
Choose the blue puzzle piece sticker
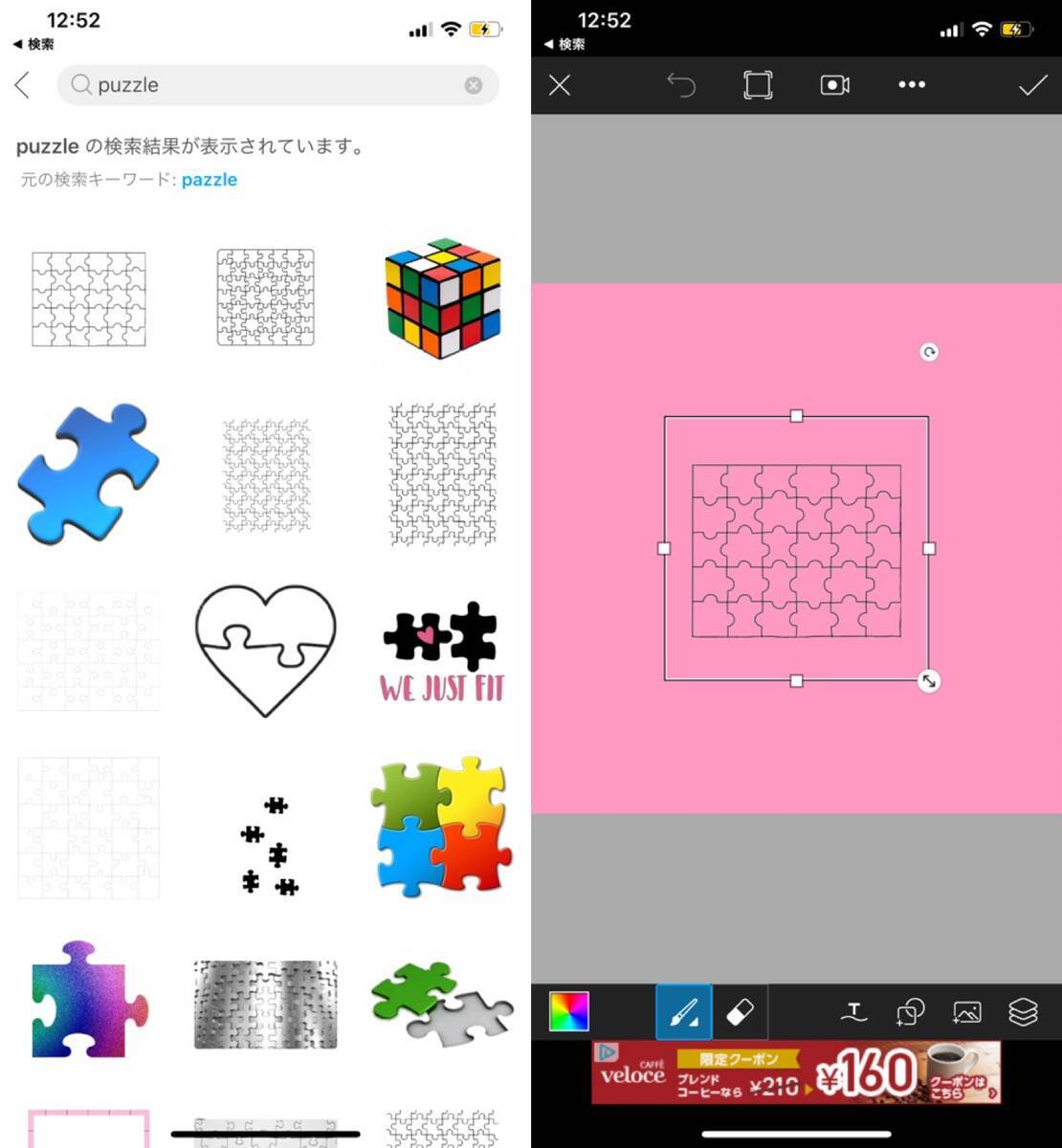[88, 472]
